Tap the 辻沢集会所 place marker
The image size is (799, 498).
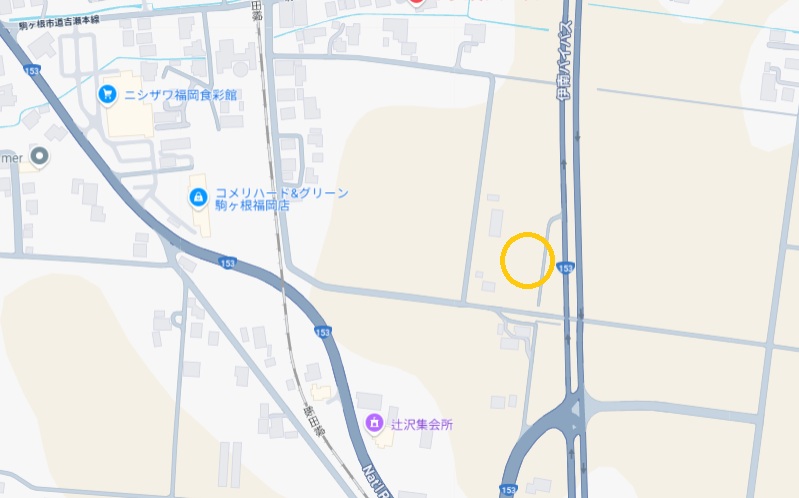(x=375, y=424)
